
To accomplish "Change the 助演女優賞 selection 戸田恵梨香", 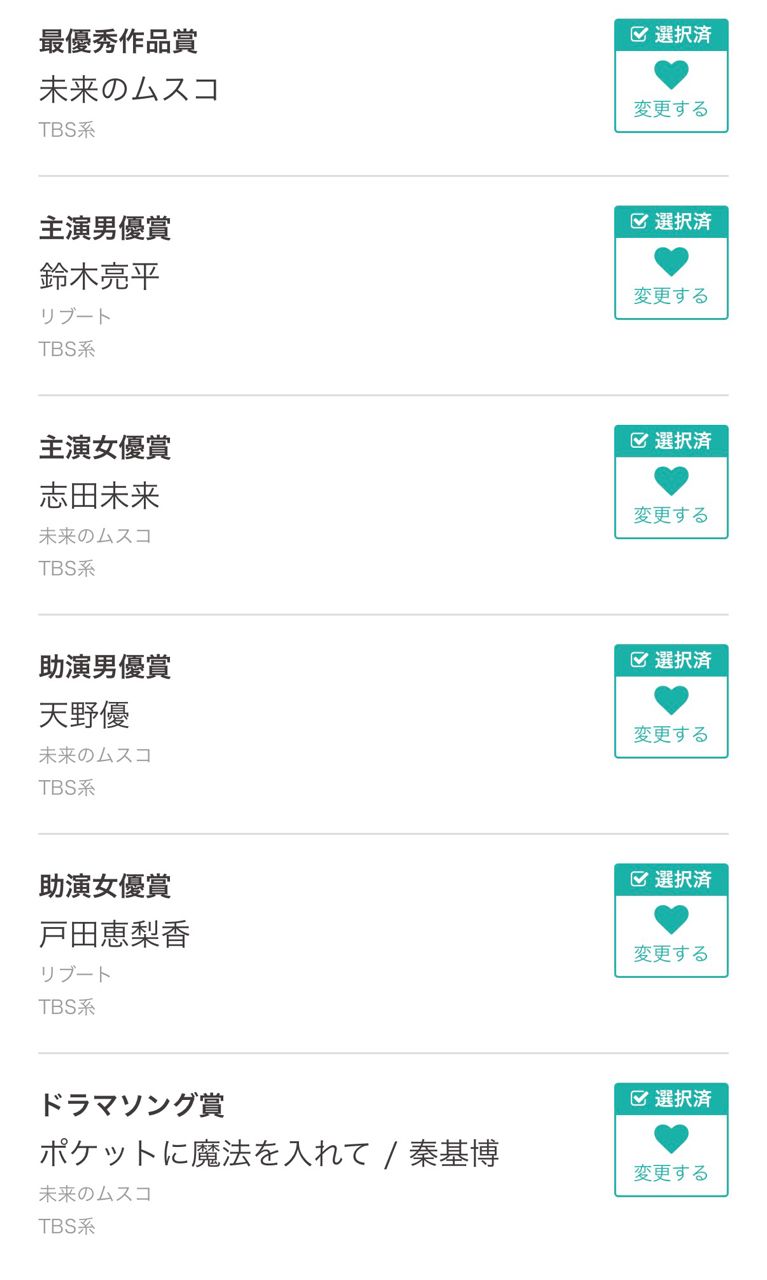I will [671, 934].
